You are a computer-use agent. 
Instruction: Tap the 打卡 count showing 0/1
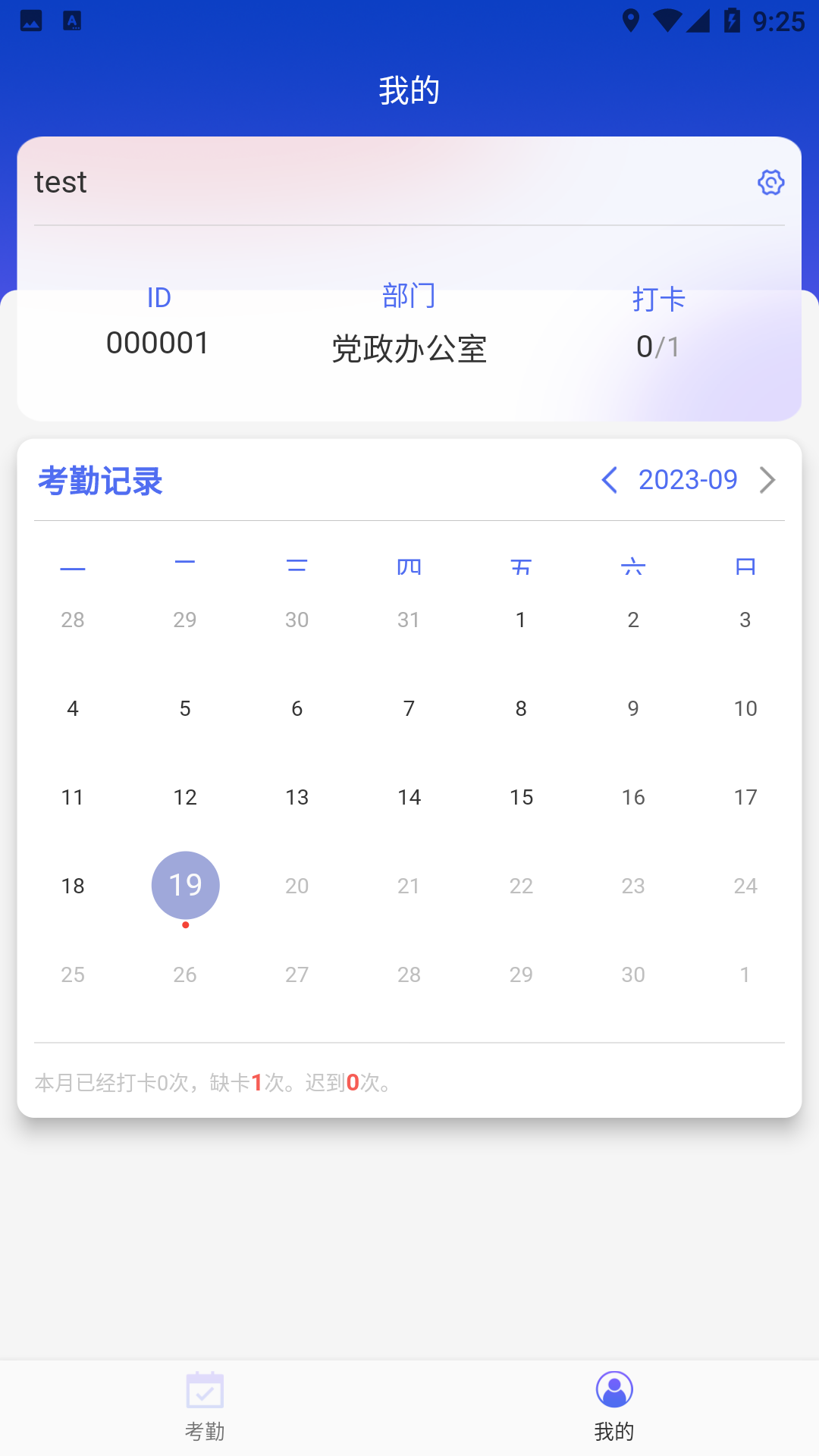click(658, 346)
